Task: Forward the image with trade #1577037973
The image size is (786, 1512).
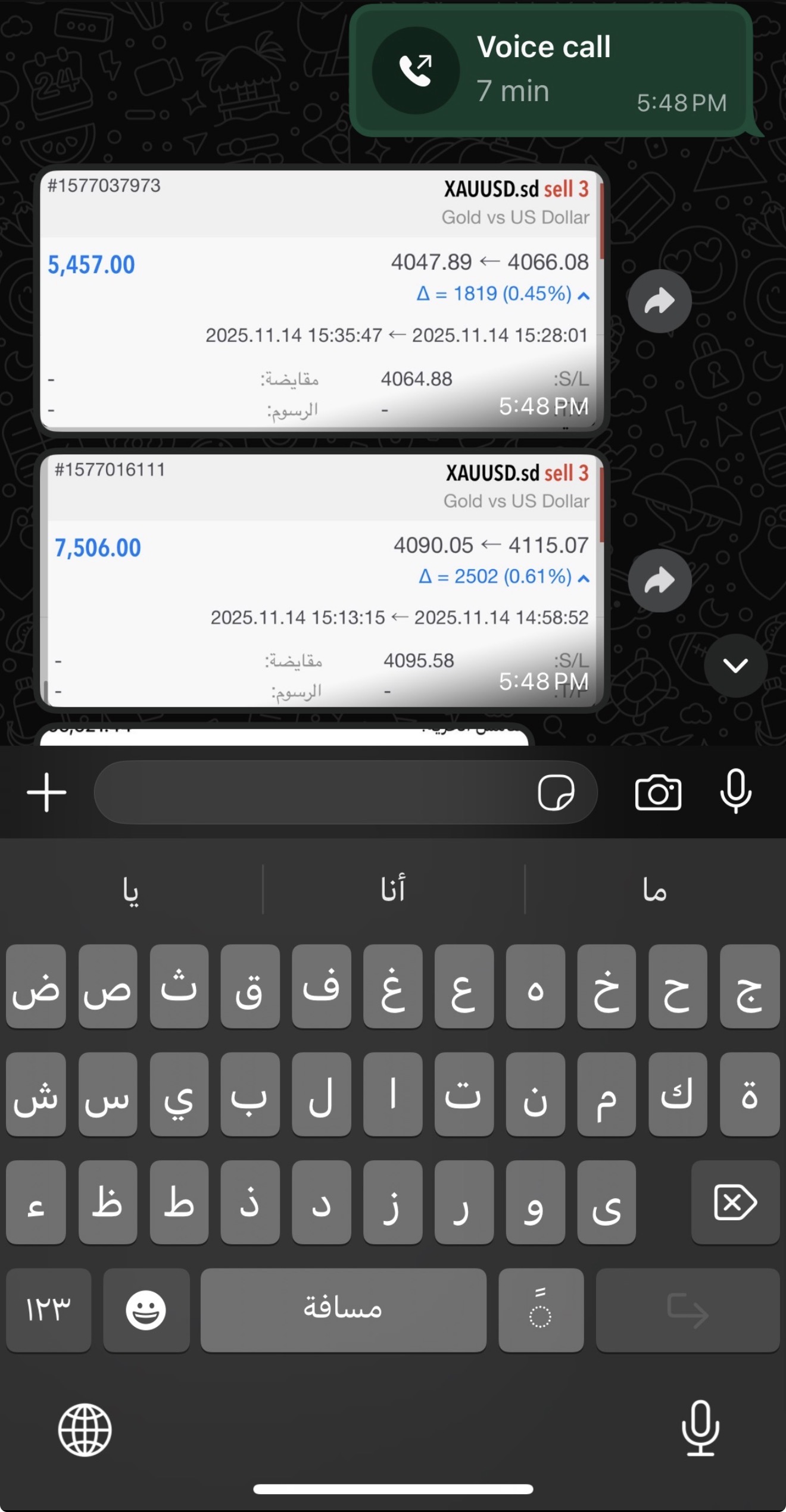Action: point(660,301)
